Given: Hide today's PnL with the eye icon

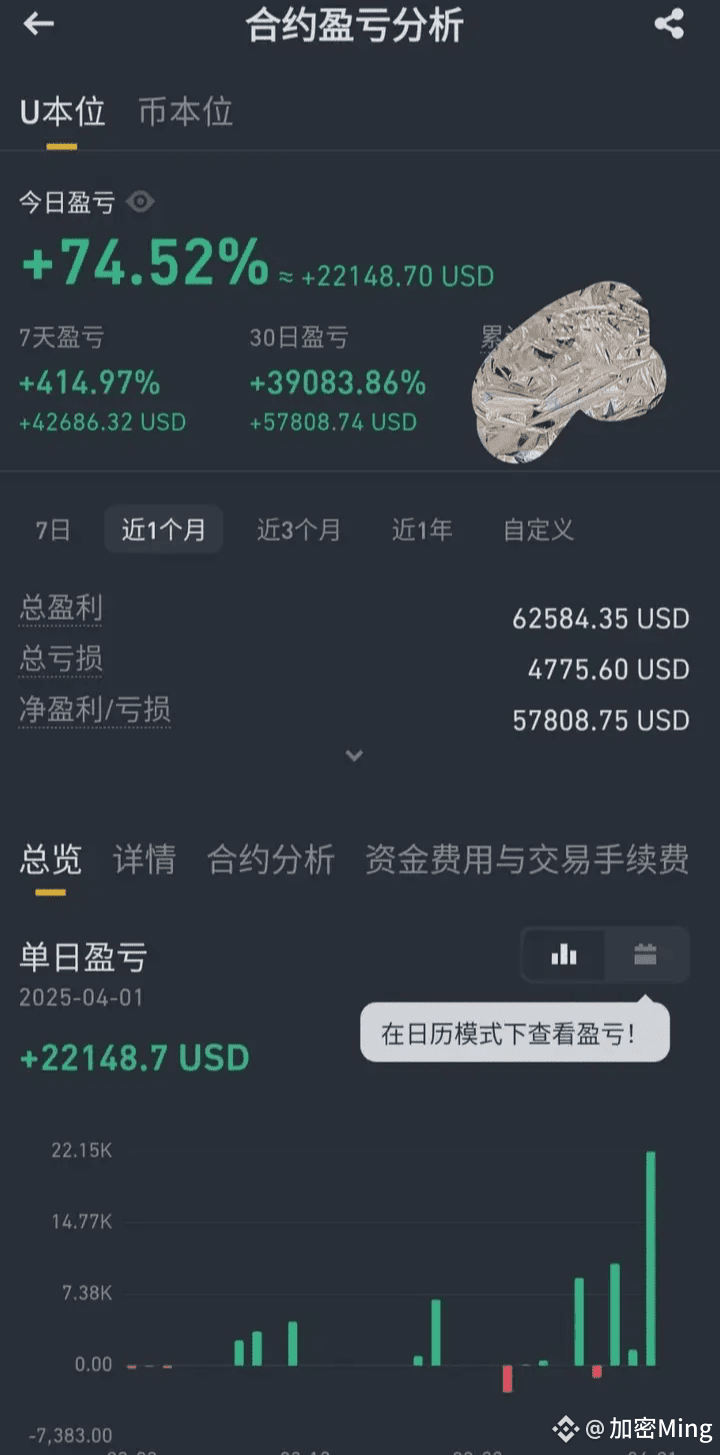Looking at the screenshot, I should pos(141,202).
